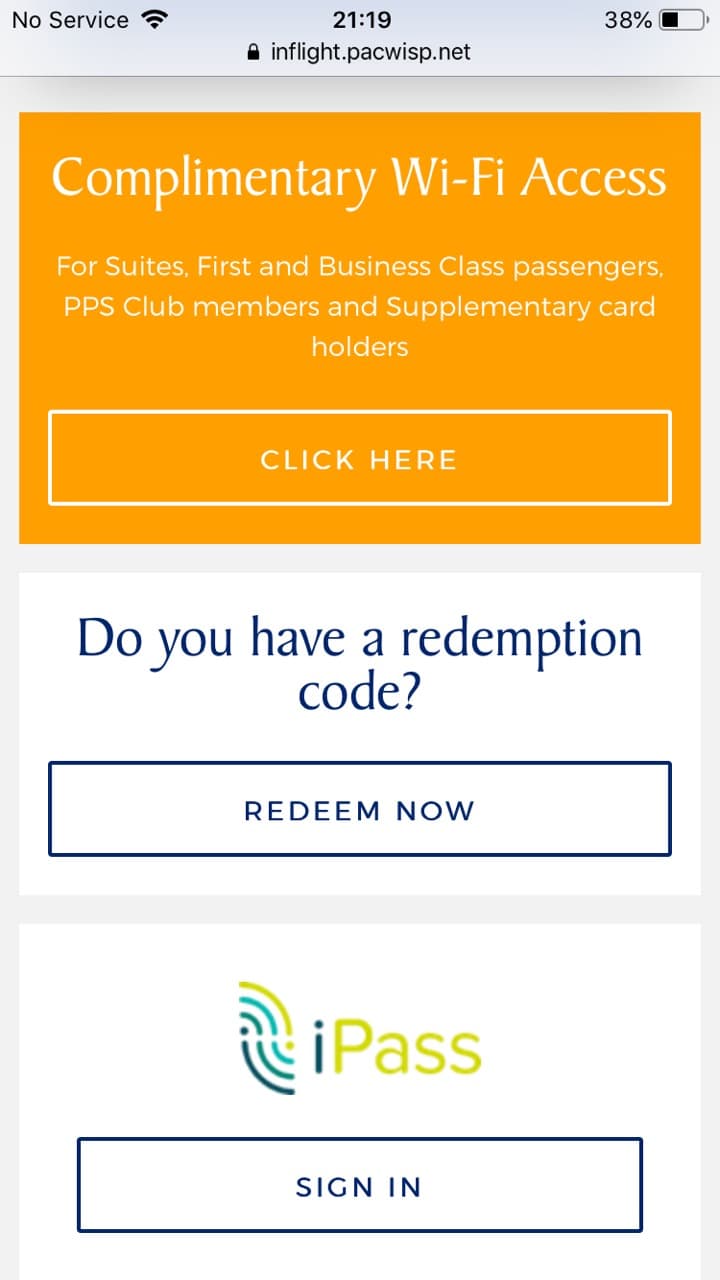Viewport: 720px width, 1280px height.
Task: Tap CLICK HERE for complimentary Wi-Fi
Action: click(x=359, y=458)
